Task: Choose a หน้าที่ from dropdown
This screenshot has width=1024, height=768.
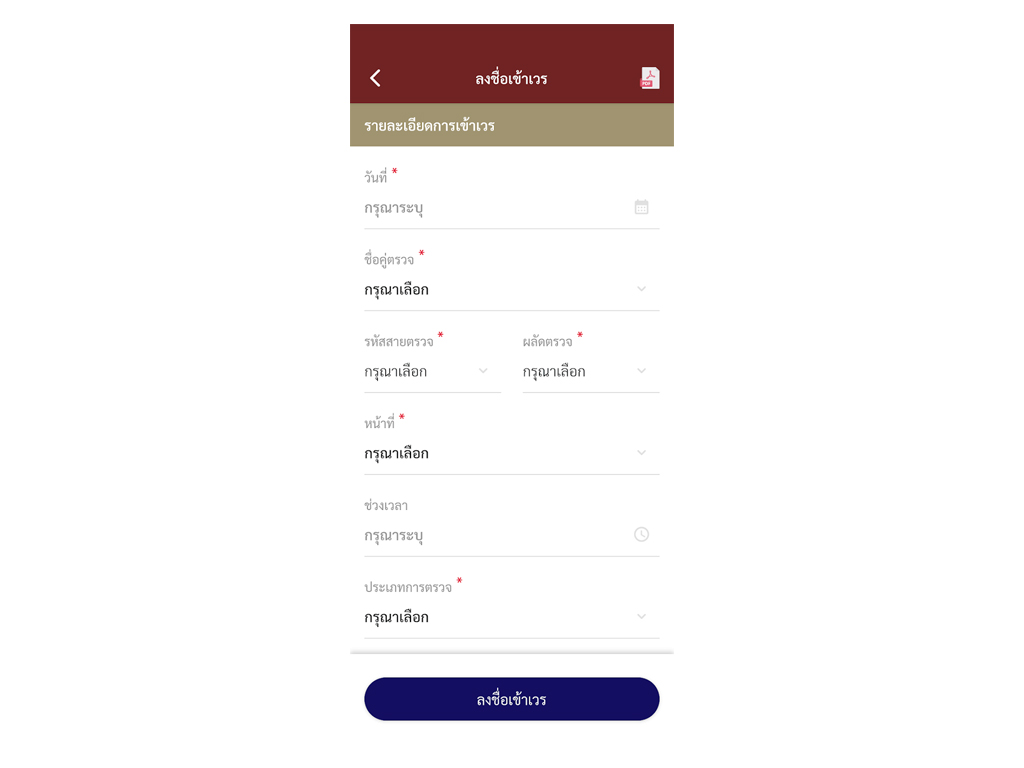Action: point(511,454)
